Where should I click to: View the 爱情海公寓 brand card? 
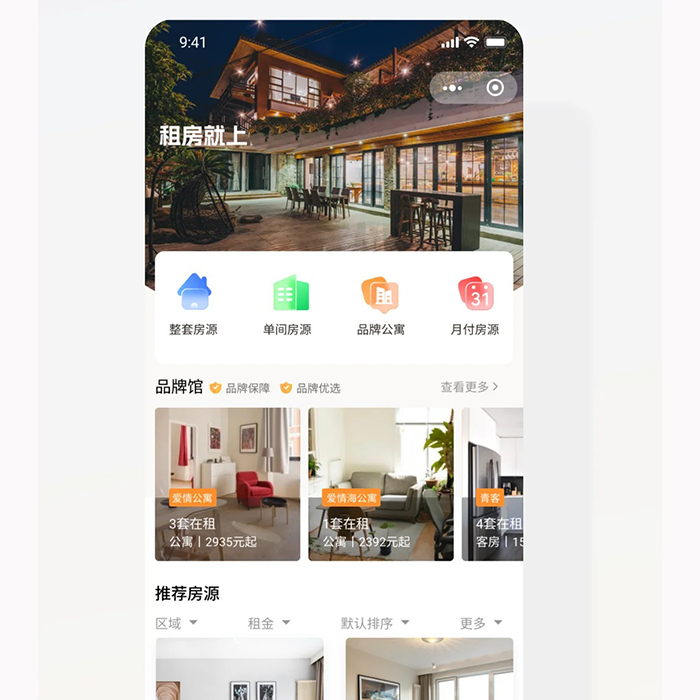(x=381, y=484)
